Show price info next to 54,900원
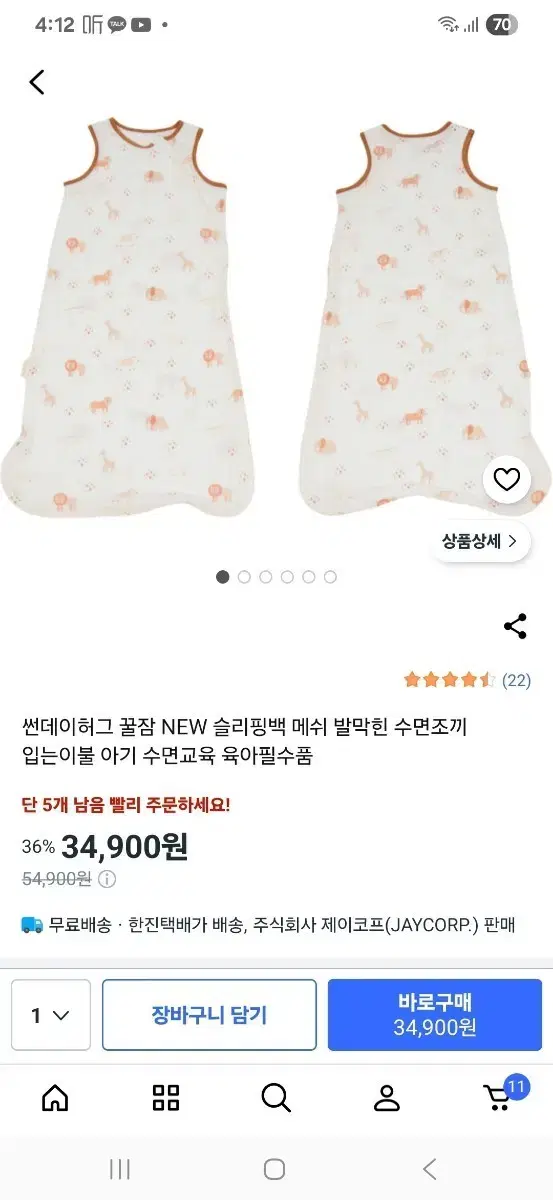 [x=107, y=879]
